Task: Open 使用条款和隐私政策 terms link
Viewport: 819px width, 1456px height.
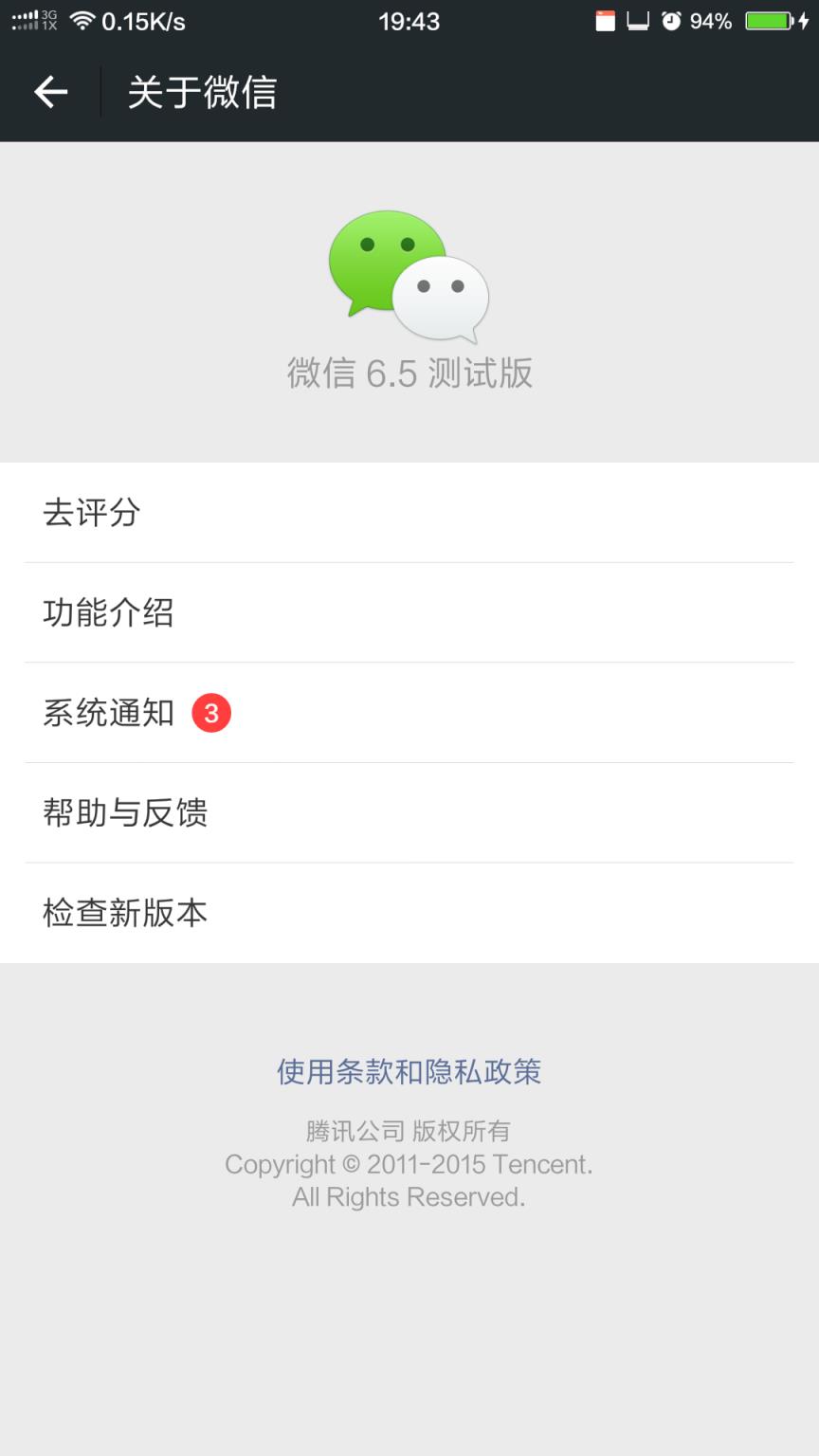Action: pos(408,1072)
